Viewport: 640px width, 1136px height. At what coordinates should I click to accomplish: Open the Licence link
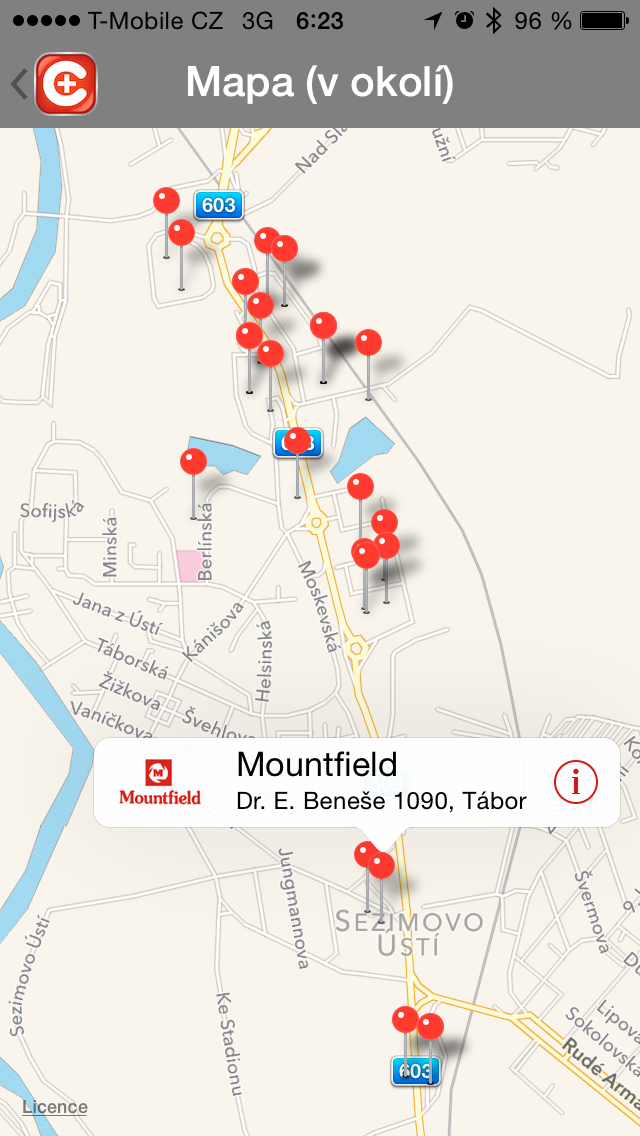click(55, 1107)
